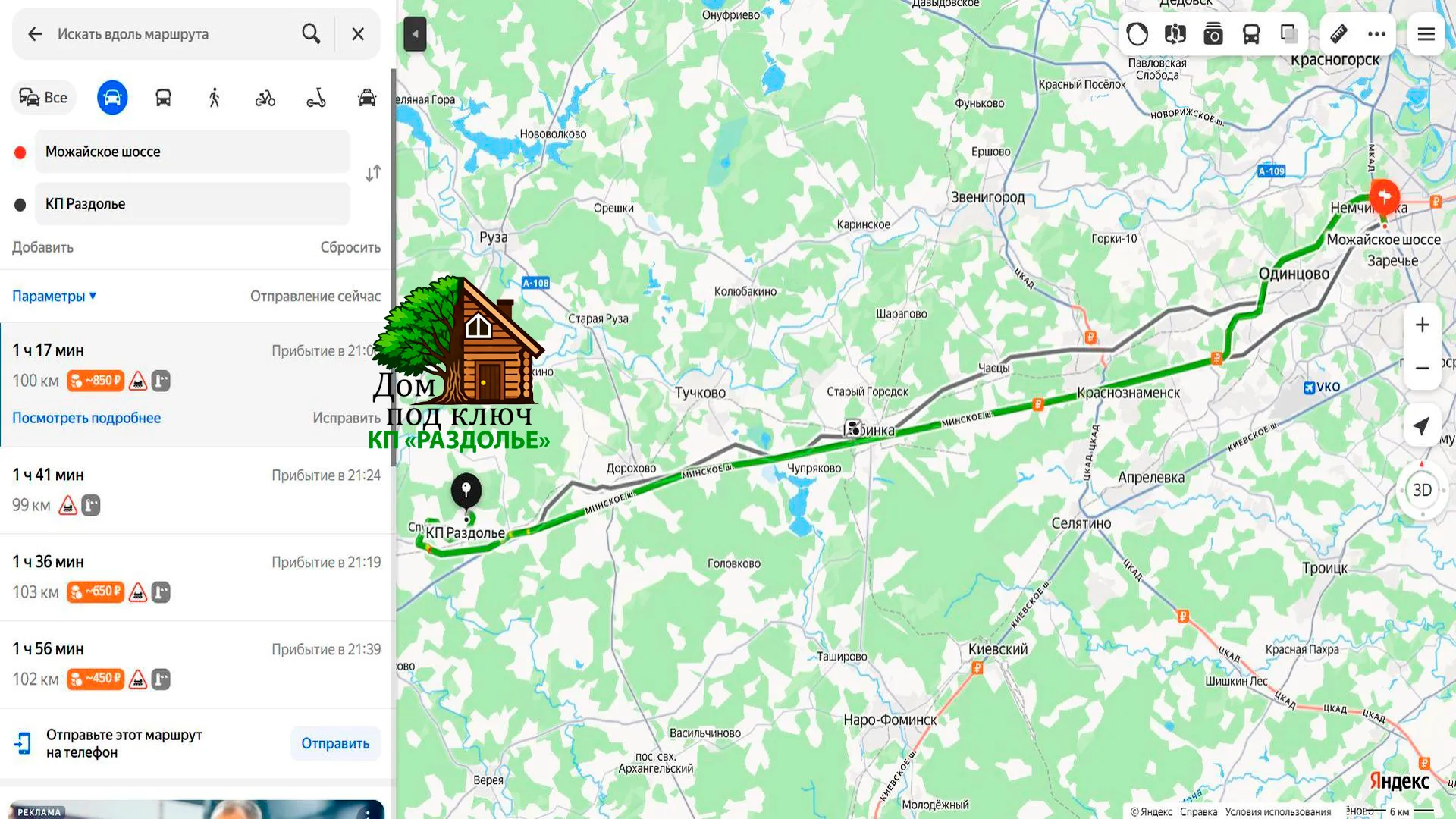Close the route panel with X
The height and width of the screenshot is (819, 1456).
(358, 34)
